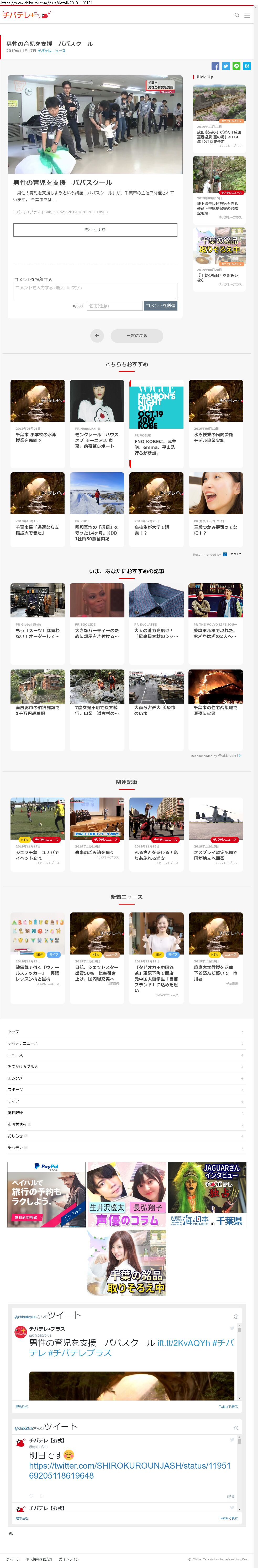Open the hamburger menu
This screenshot has width=258, height=1568.
coord(247,15)
